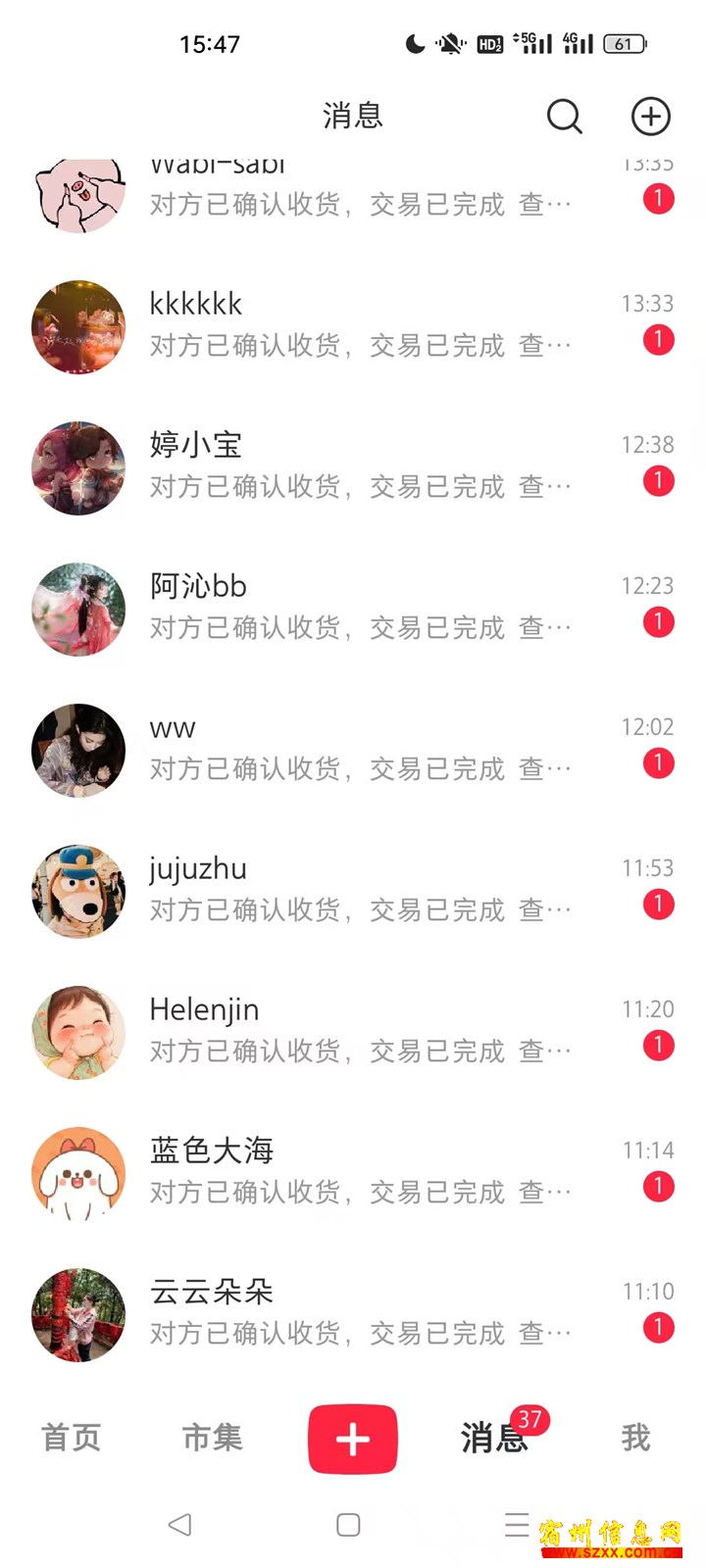Screen dimensions: 706x1568
Task: Switch to the 我 profile tab
Action: pyautogui.click(x=634, y=1438)
